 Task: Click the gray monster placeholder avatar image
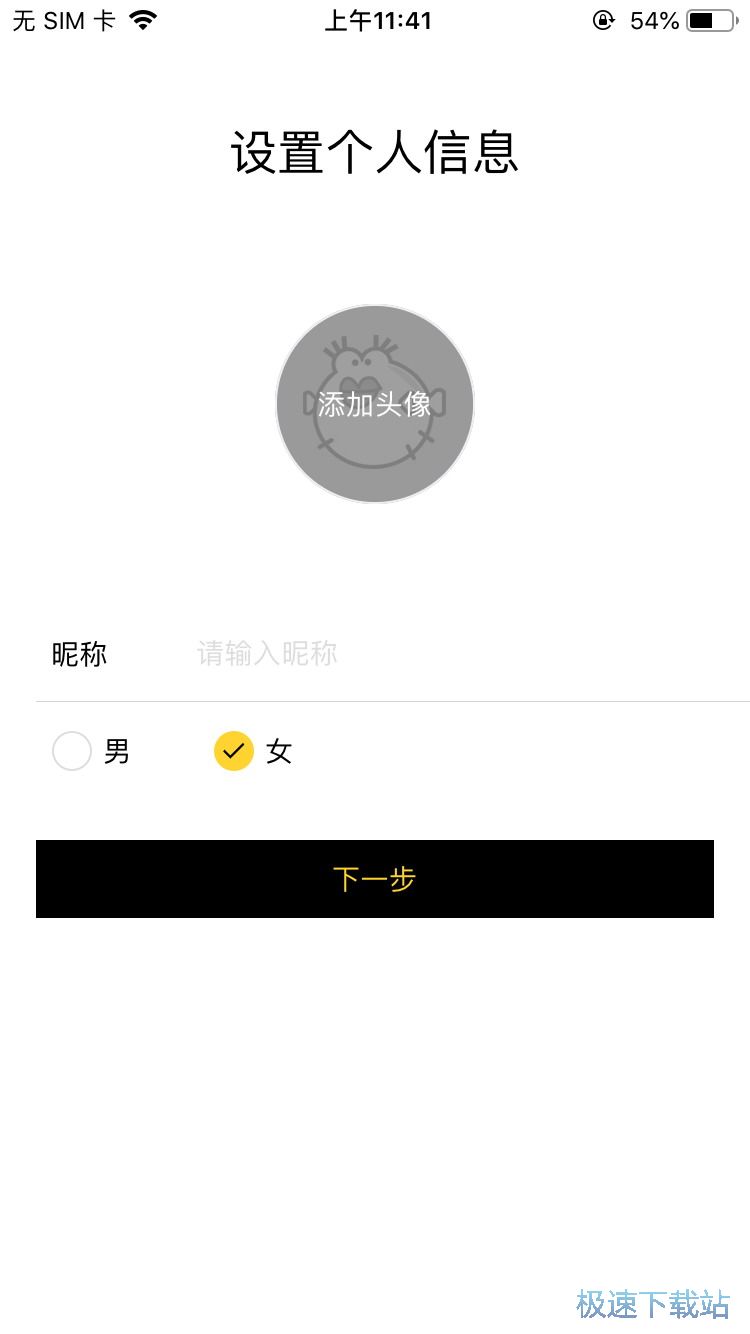pos(375,404)
